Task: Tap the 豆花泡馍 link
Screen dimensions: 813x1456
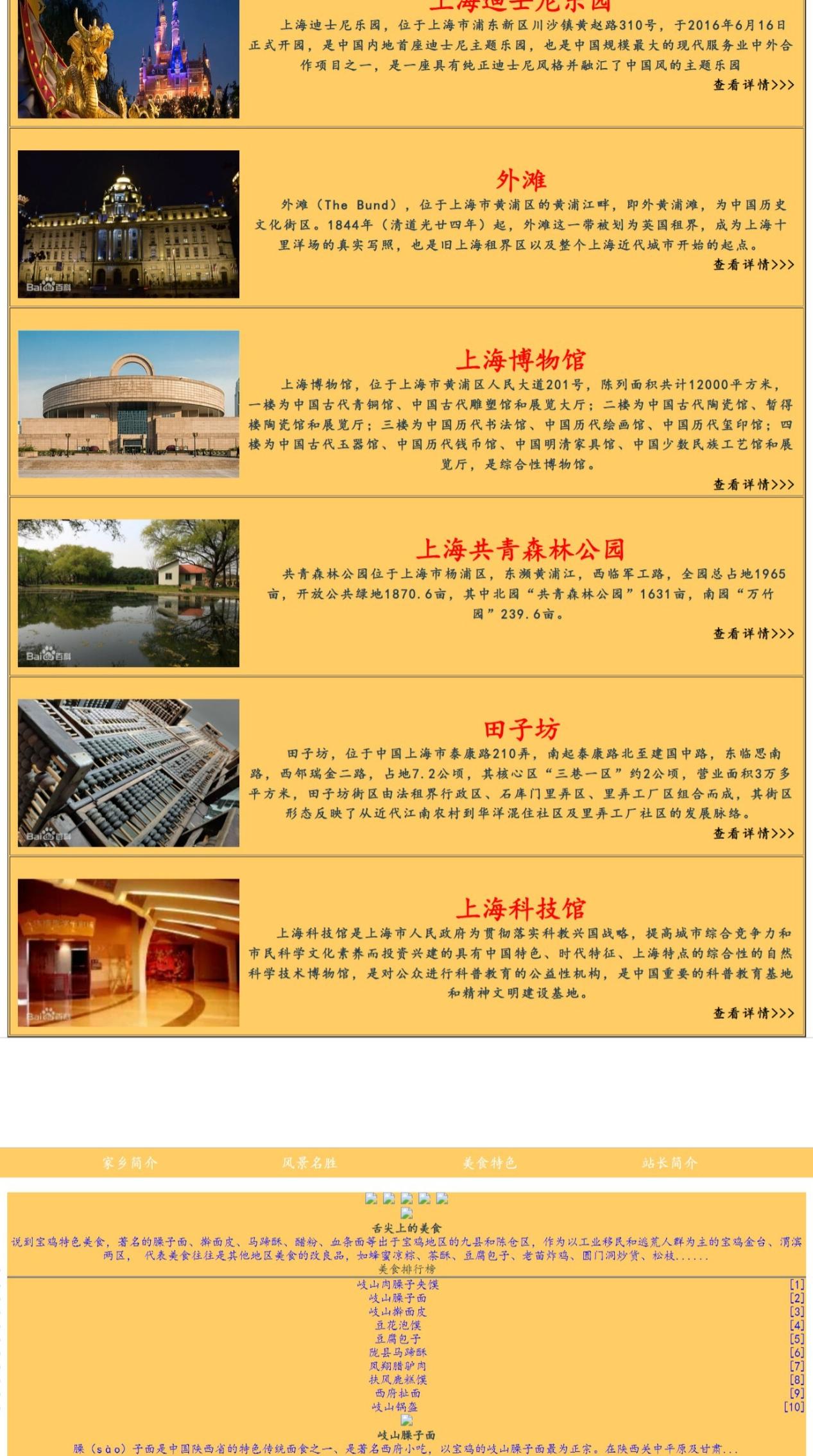Action: 398,1325
